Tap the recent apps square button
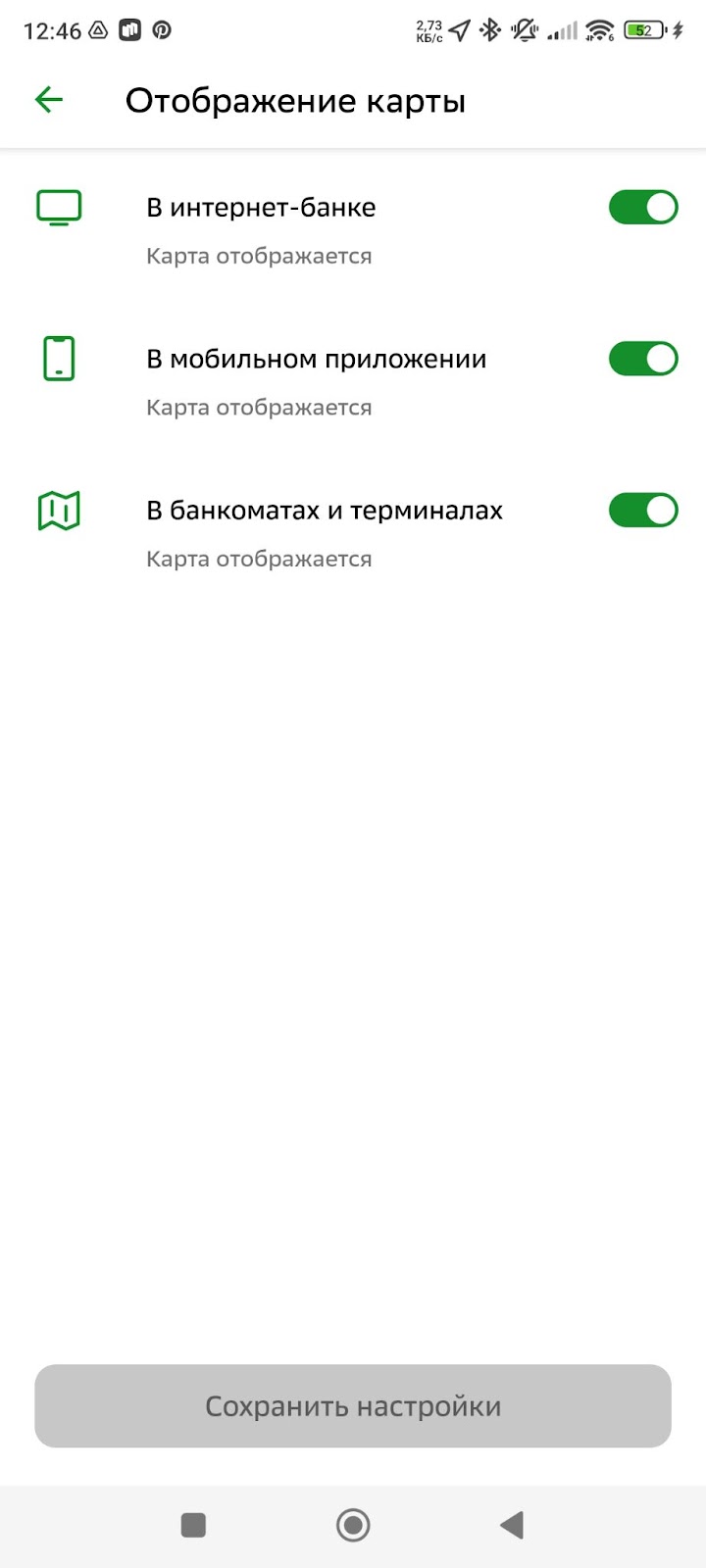The image size is (706, 1568). [193, 1525]
